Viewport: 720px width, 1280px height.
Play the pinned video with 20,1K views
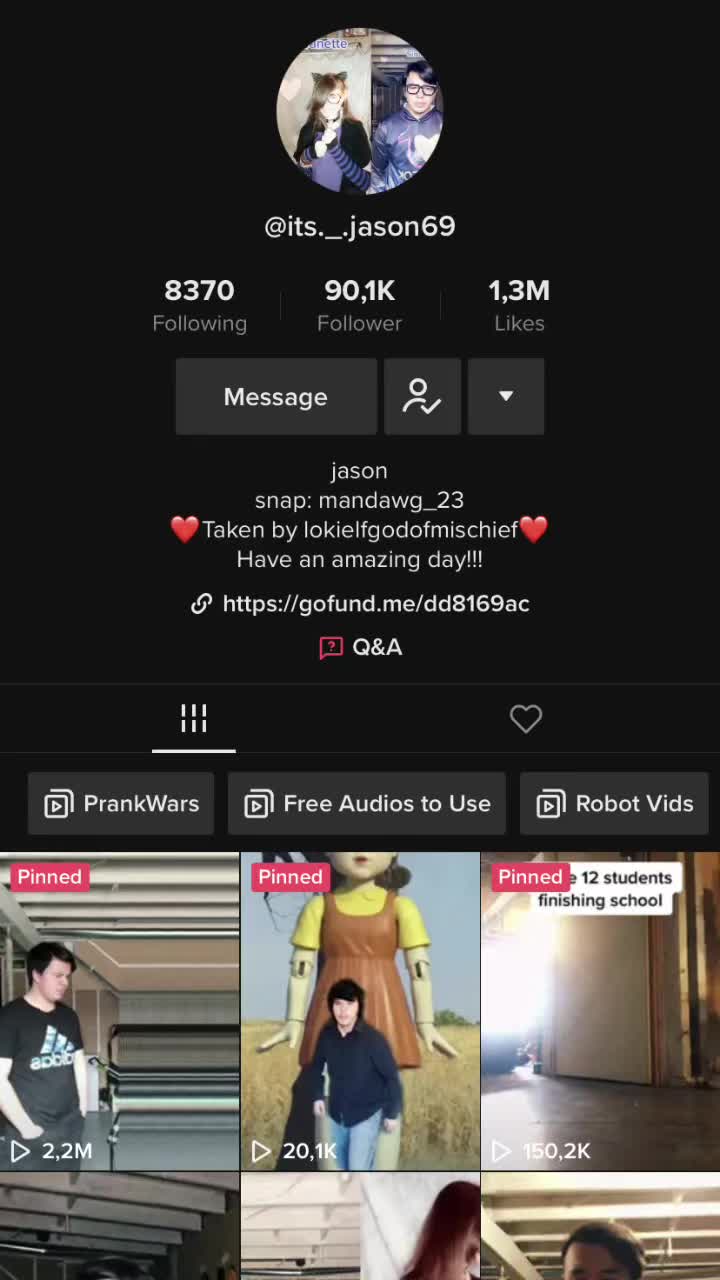(360, 1011)
